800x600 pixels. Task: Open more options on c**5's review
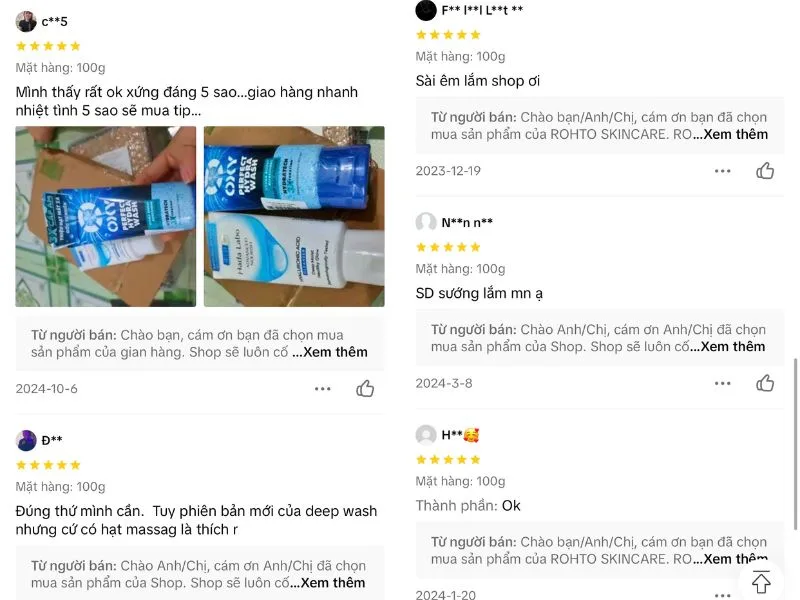pos(323,389)
